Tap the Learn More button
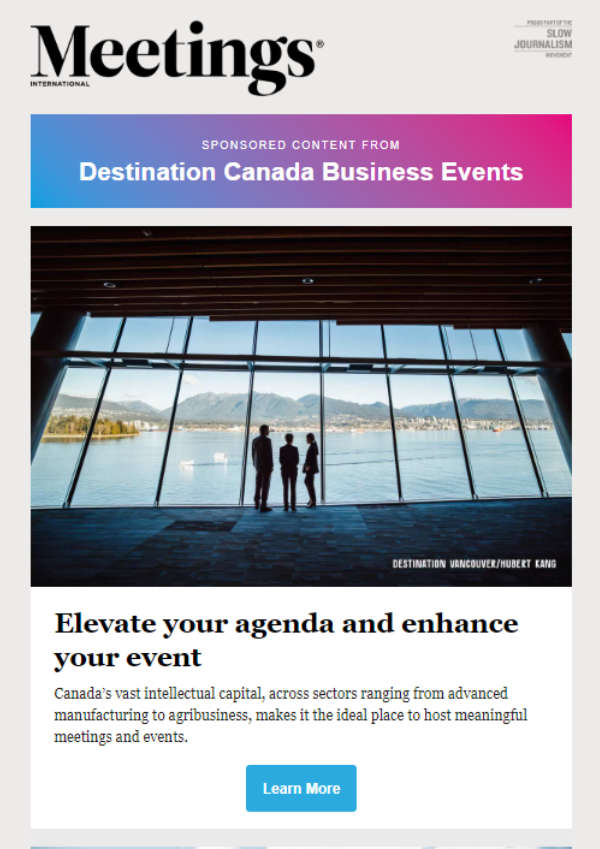 click(x=301, y=788)
